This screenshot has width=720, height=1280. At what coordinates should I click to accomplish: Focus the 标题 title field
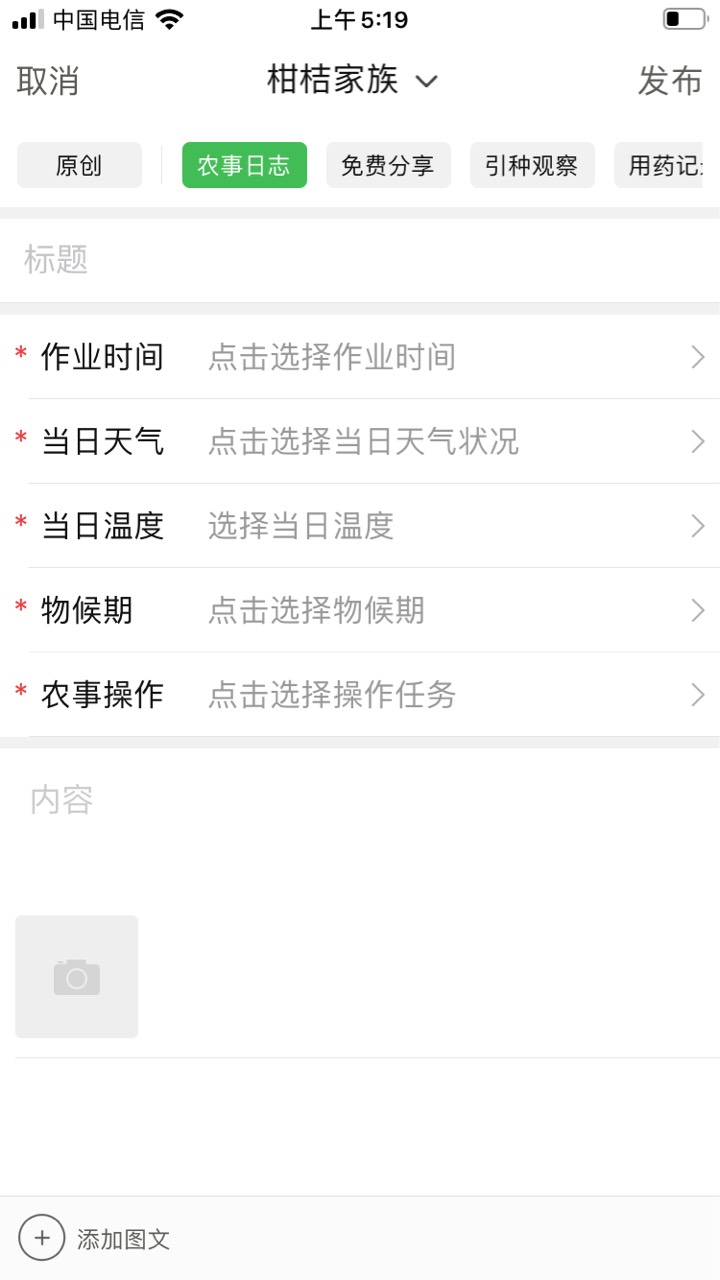point(360,260)
